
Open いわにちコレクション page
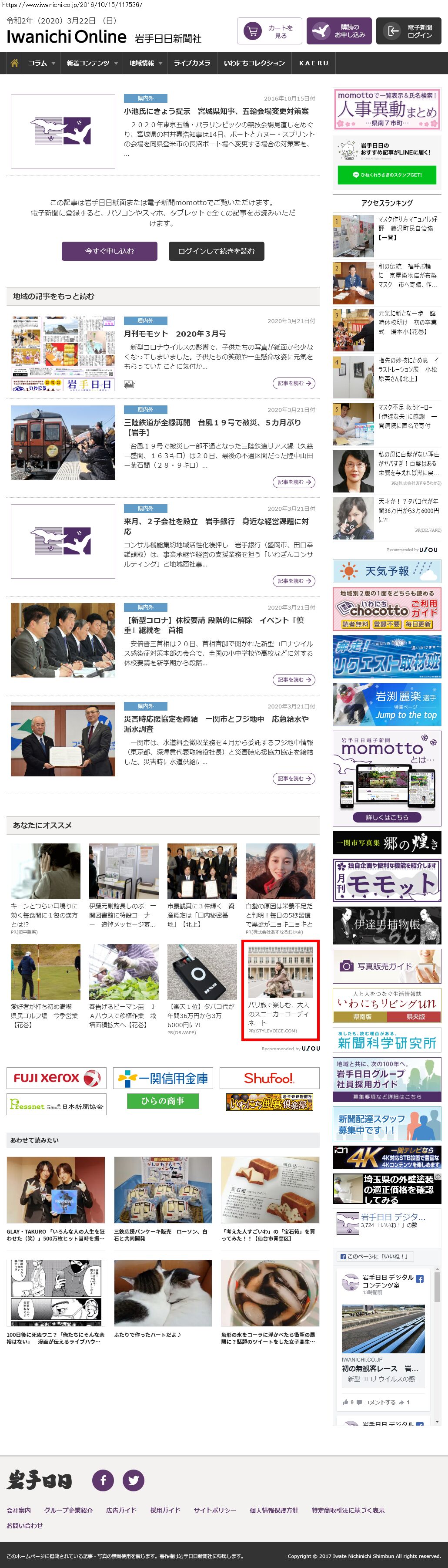click(254, 63)
